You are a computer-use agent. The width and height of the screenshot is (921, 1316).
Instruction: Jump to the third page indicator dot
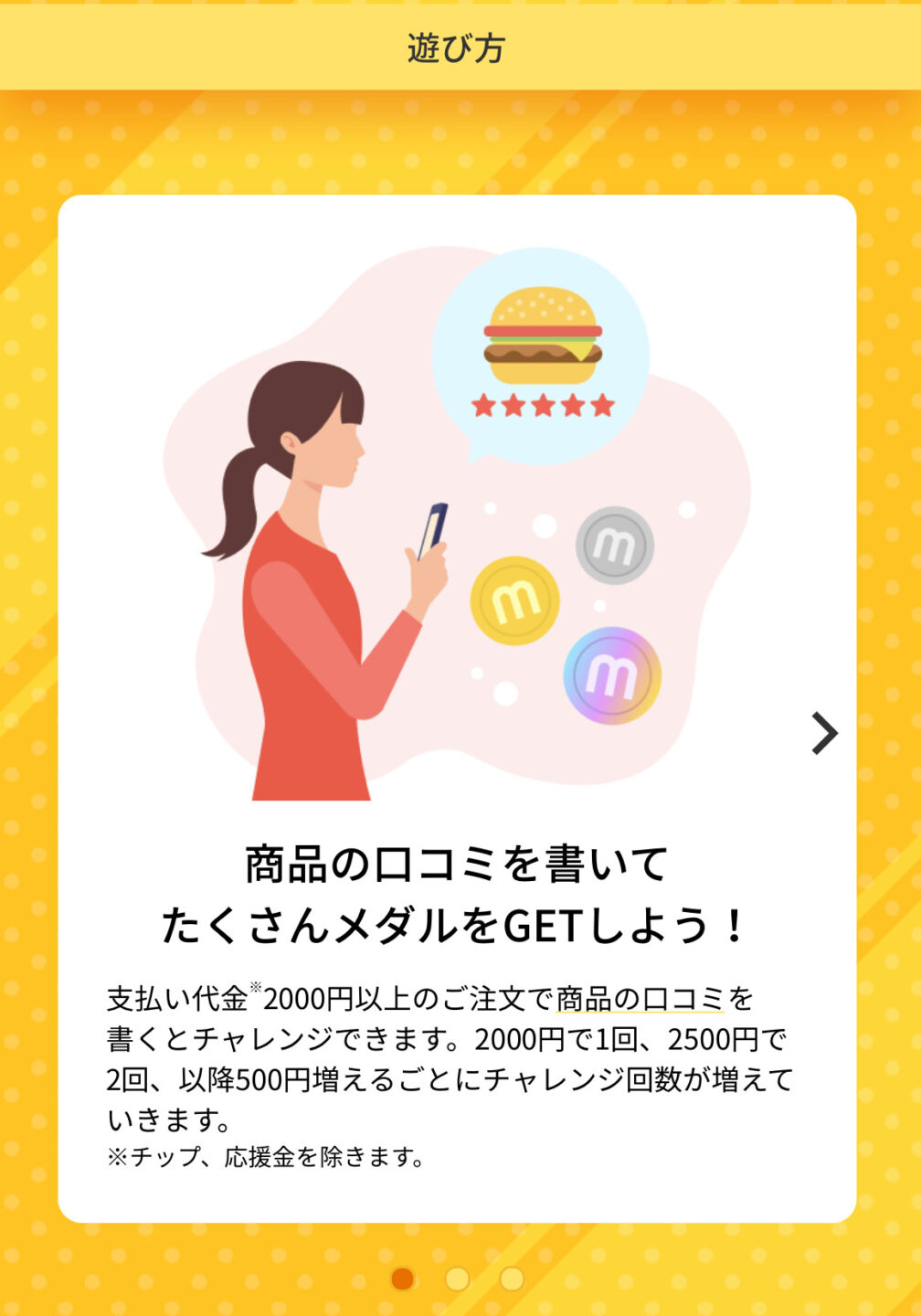pos(512,1279)
